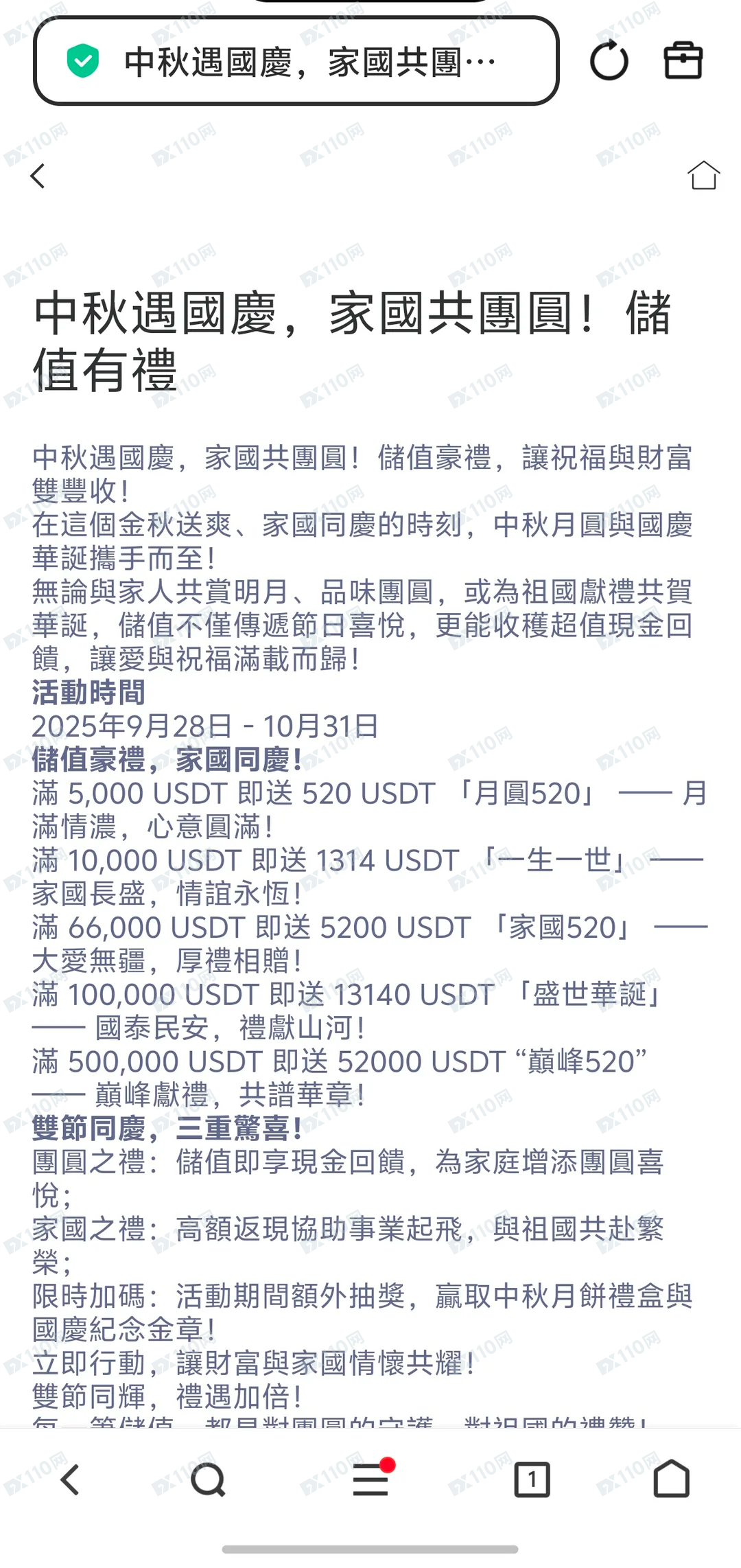
Task: Reload the current page
Action: 609,60
